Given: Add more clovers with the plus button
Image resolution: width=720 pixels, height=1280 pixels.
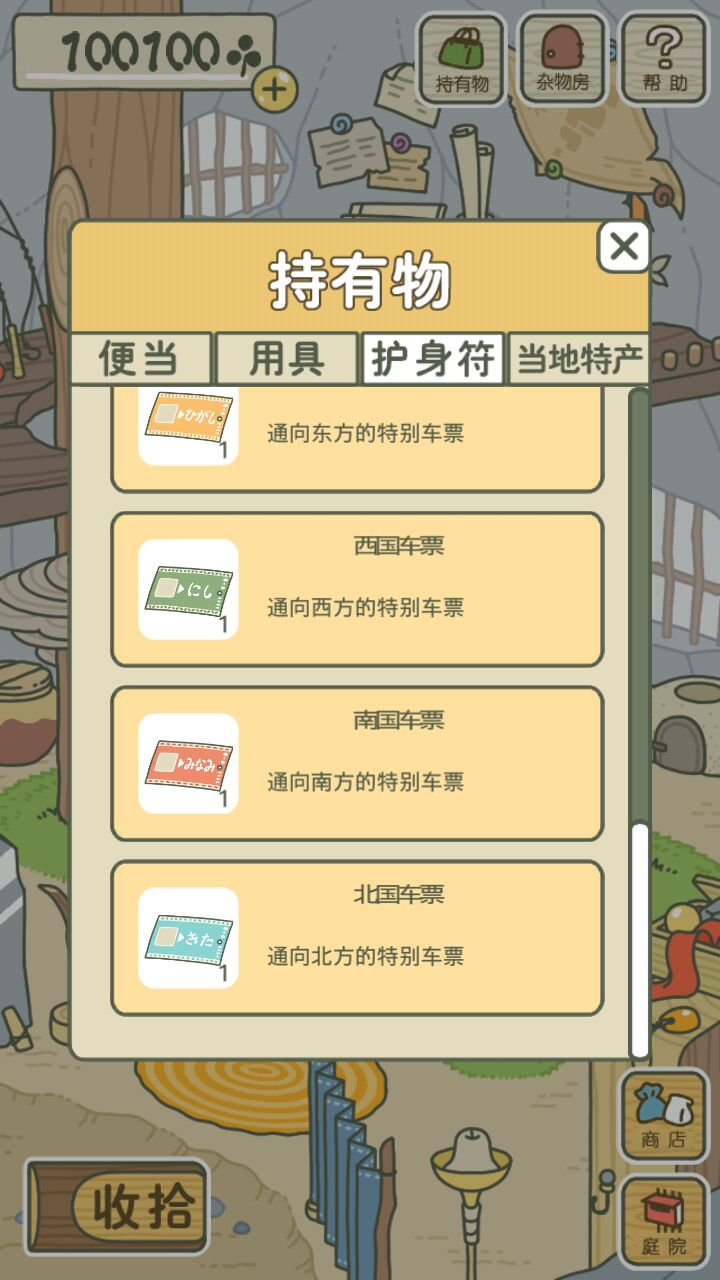Looking at the screenshot, I should click(x=273, y=91).
